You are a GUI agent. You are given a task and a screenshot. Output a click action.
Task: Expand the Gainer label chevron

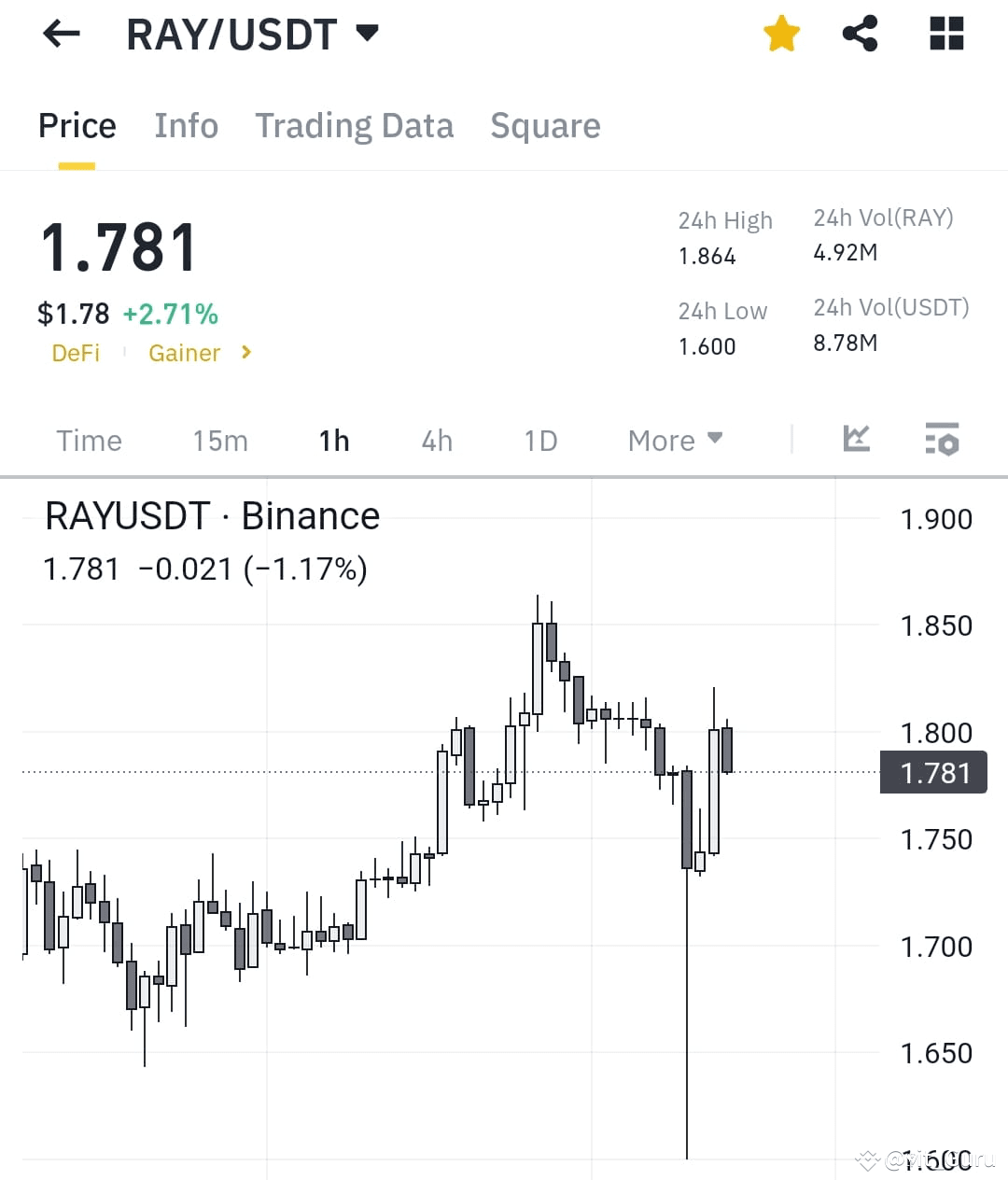245,353
